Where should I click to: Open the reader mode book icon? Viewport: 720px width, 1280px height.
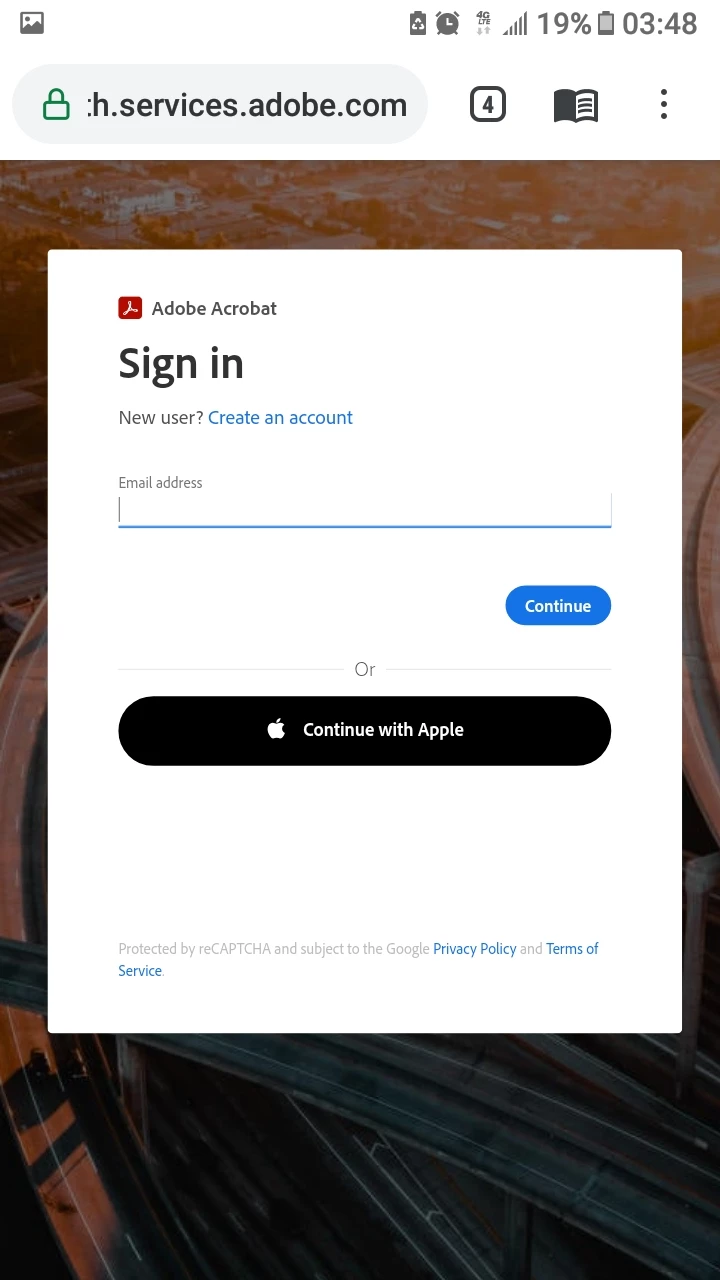[x=576, y=105]
